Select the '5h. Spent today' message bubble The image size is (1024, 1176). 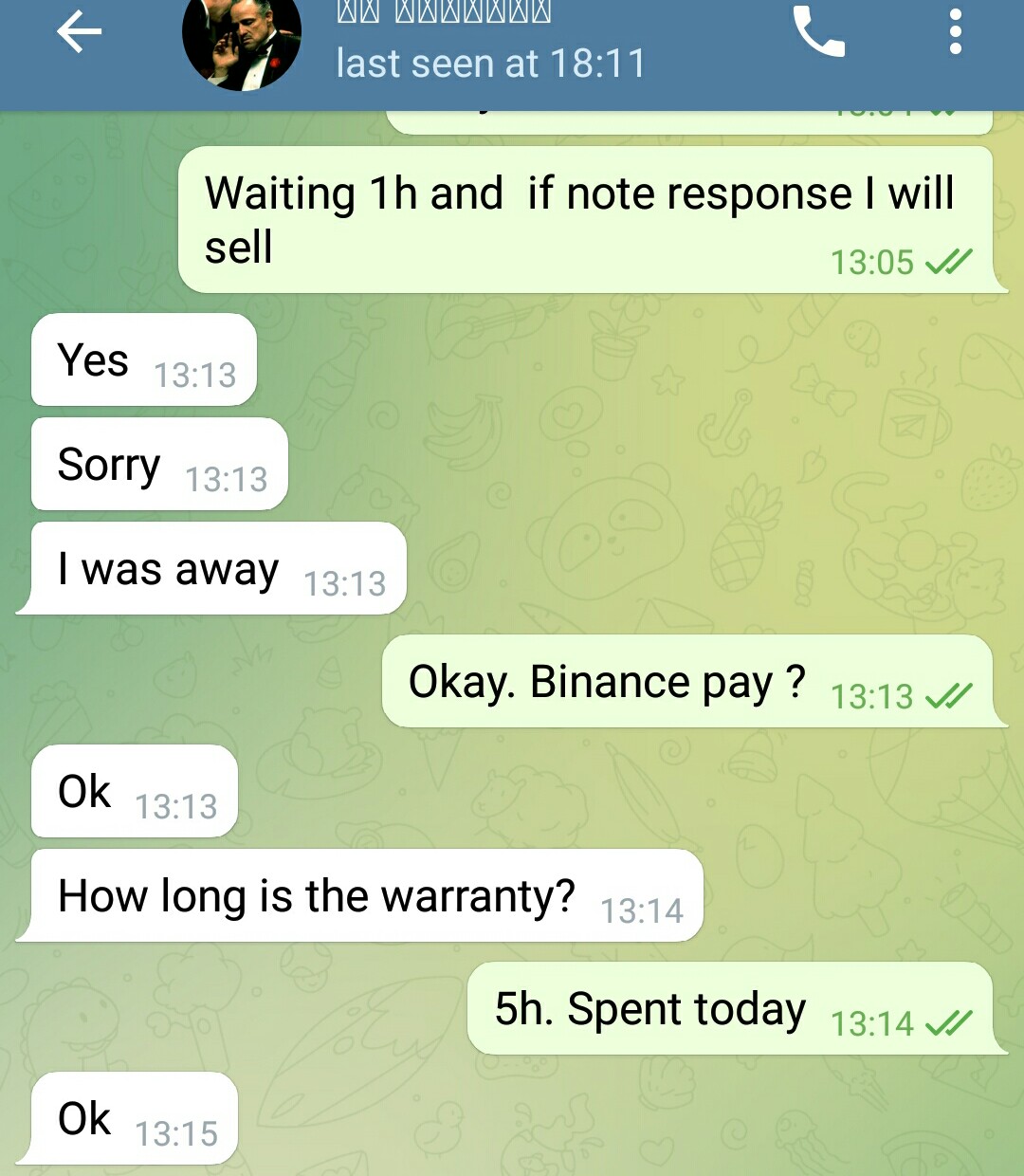pos(650,1008)
